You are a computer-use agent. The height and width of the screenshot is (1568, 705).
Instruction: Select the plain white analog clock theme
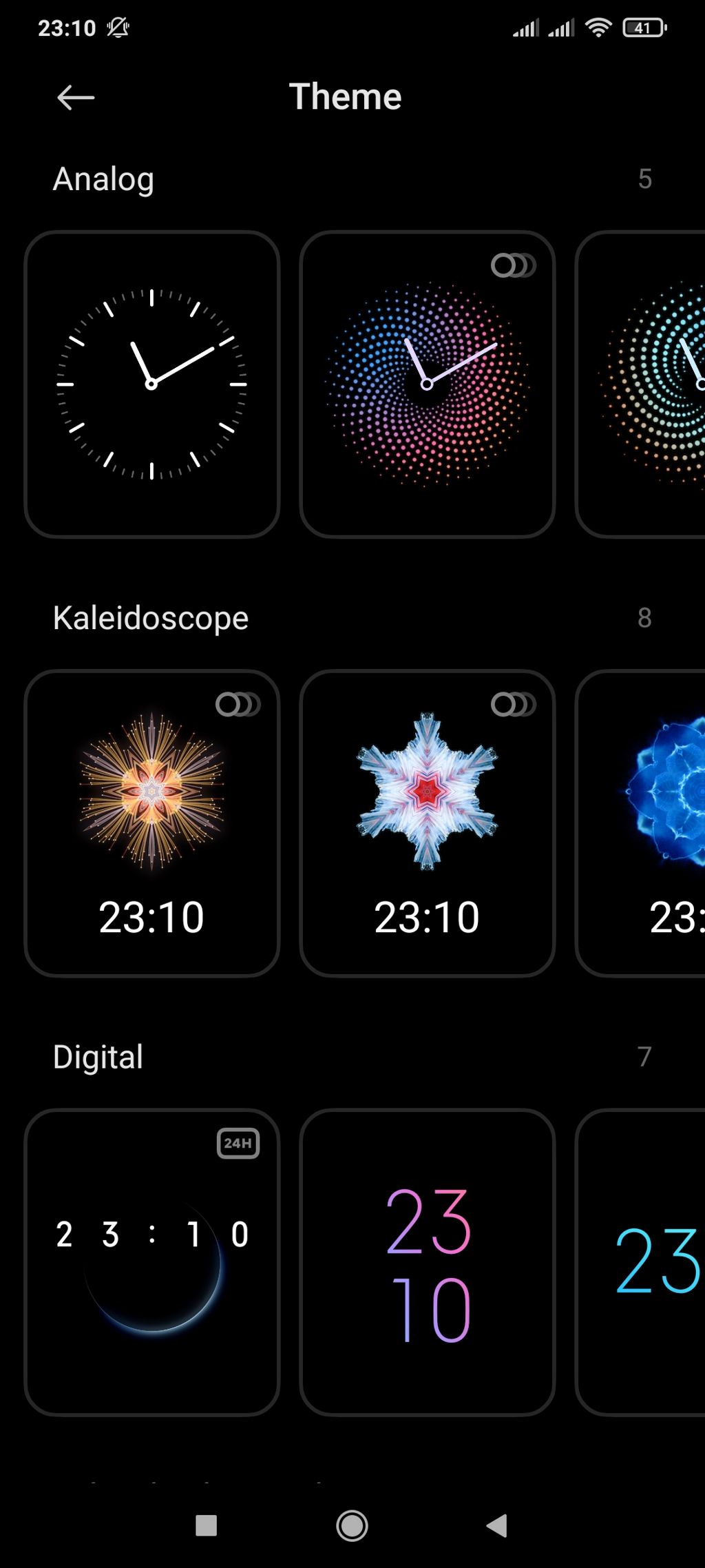tap(151, 384)
